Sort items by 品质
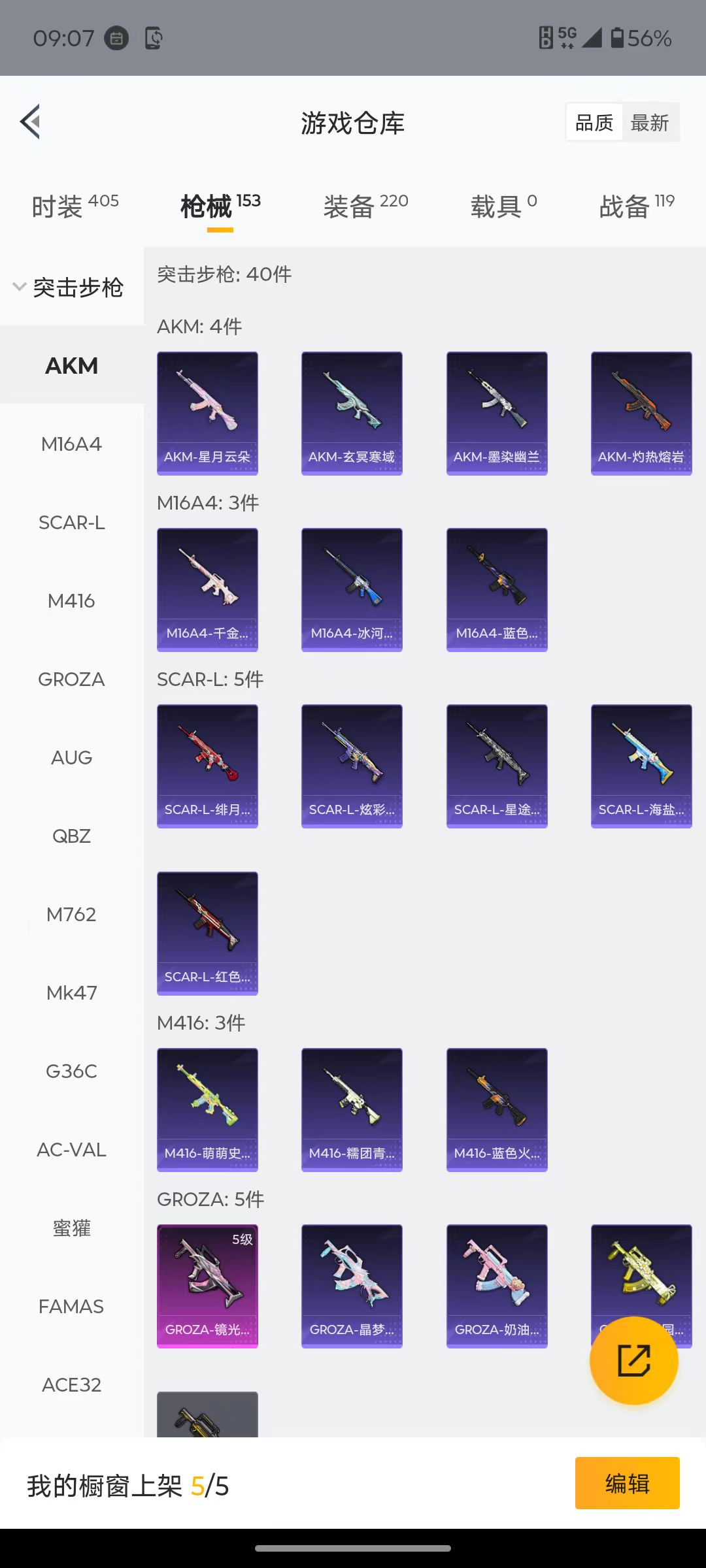Screen dimensions: 706x1568 coord(594,123)
